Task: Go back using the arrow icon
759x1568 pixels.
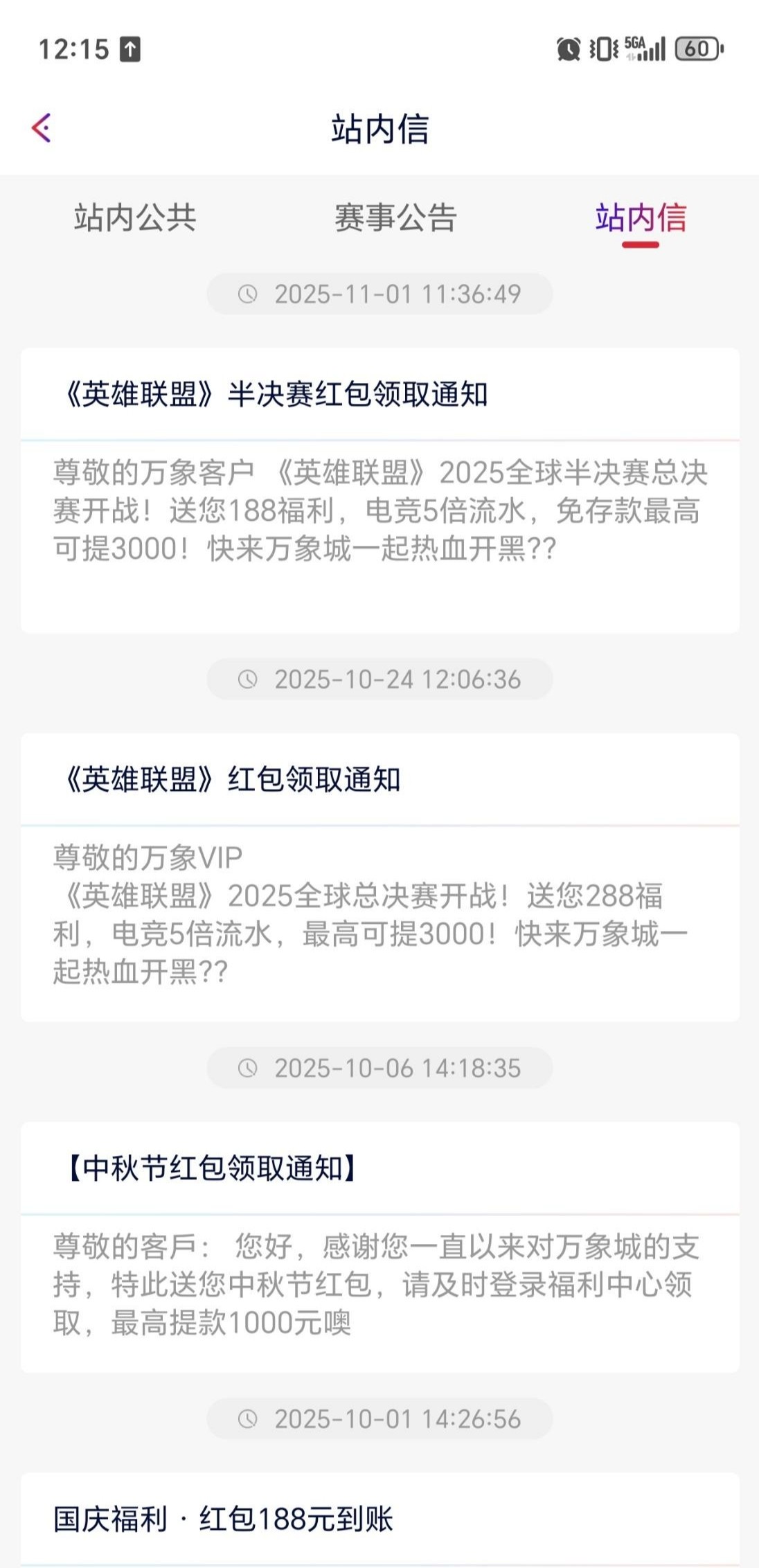Action: tap(42, 128)
